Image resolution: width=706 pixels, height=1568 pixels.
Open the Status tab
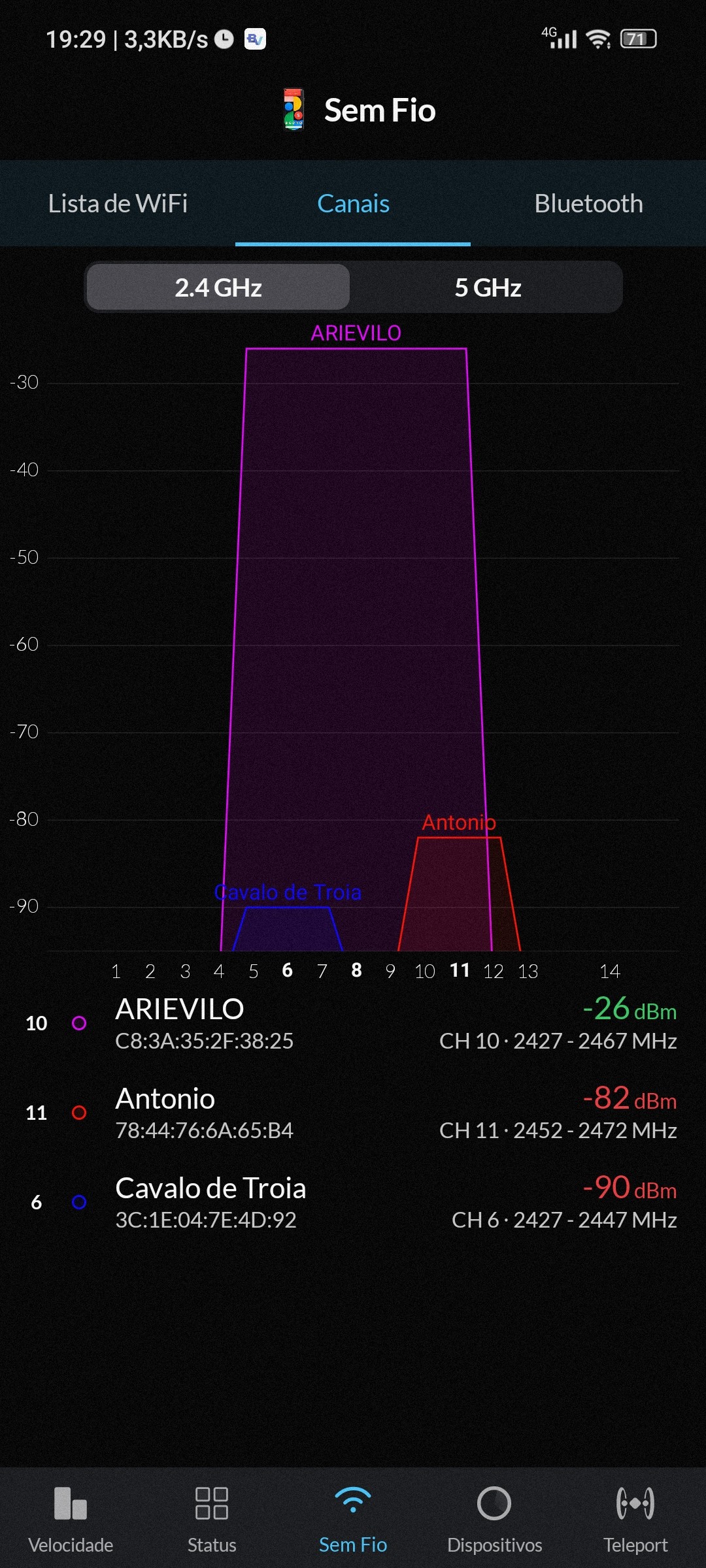click(212, 1518)
